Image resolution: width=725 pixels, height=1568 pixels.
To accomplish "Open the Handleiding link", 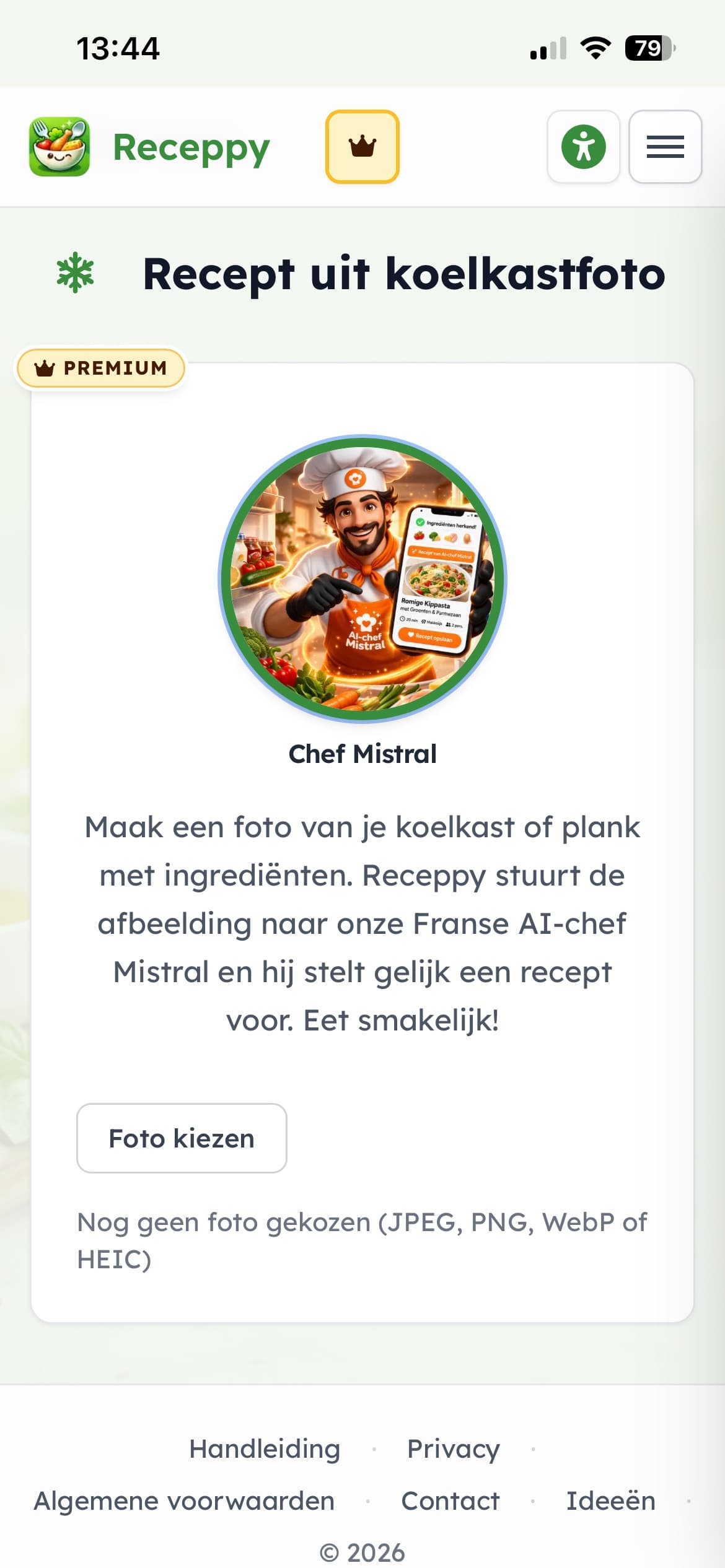I will click(x=265, y=1449).
